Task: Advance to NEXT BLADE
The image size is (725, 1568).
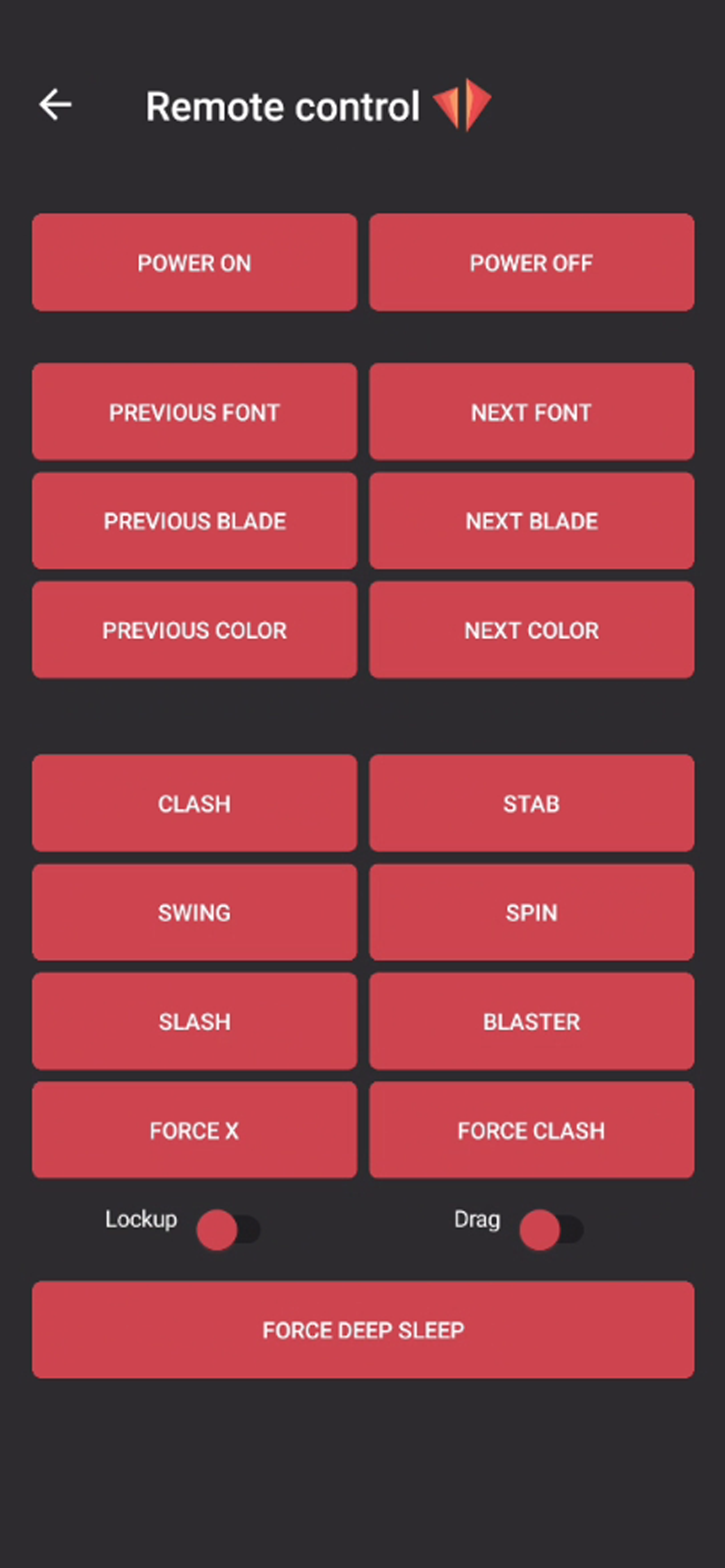Action: (531, 520)
